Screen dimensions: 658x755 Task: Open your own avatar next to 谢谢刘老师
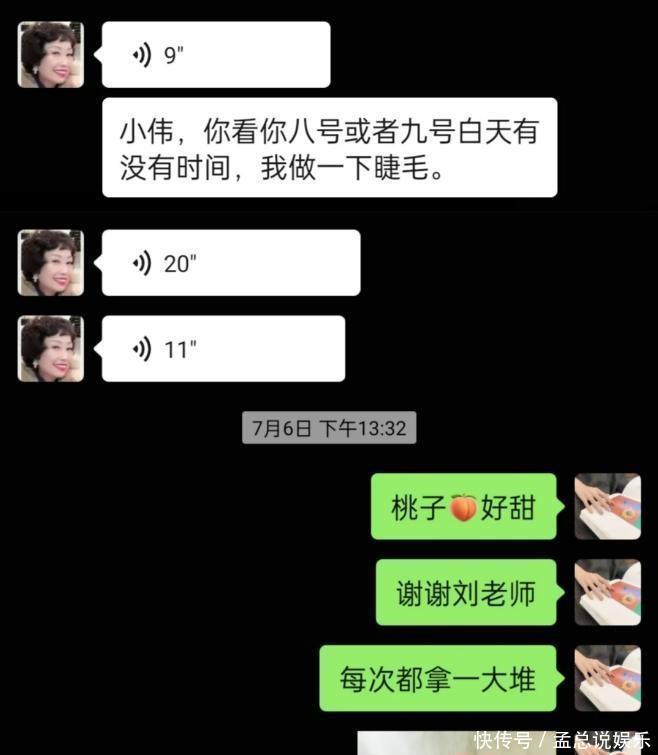pyautogui.click(x=607, y=593)
